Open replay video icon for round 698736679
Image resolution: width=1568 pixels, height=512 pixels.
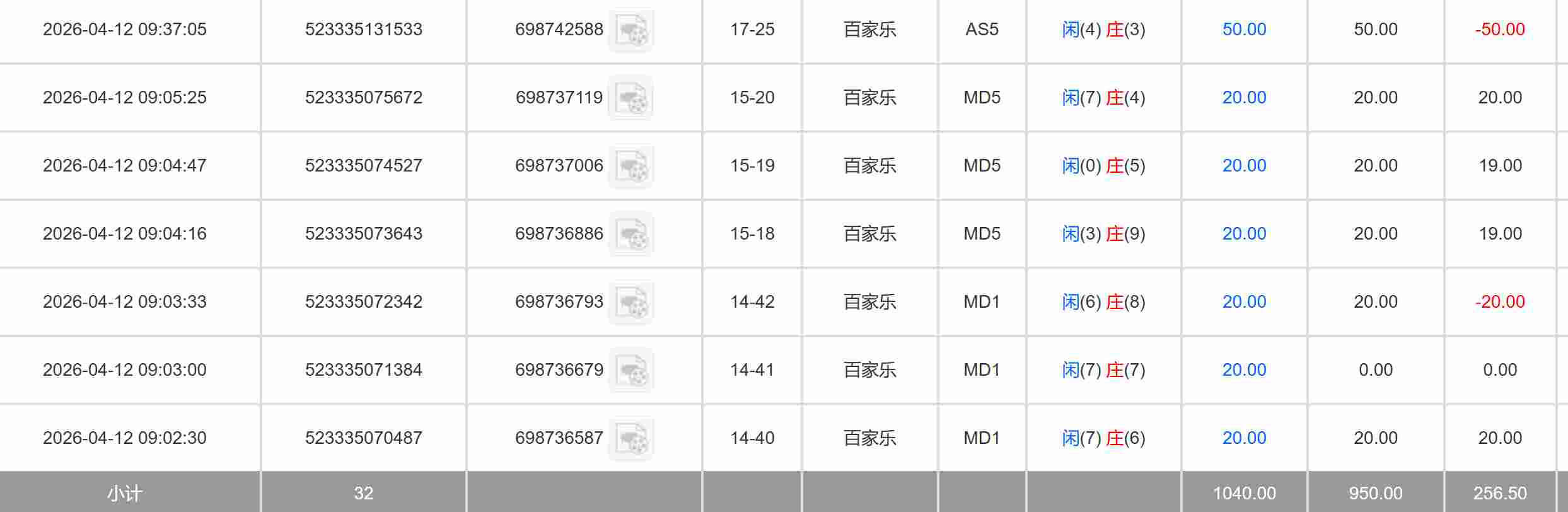click(631, 370)
